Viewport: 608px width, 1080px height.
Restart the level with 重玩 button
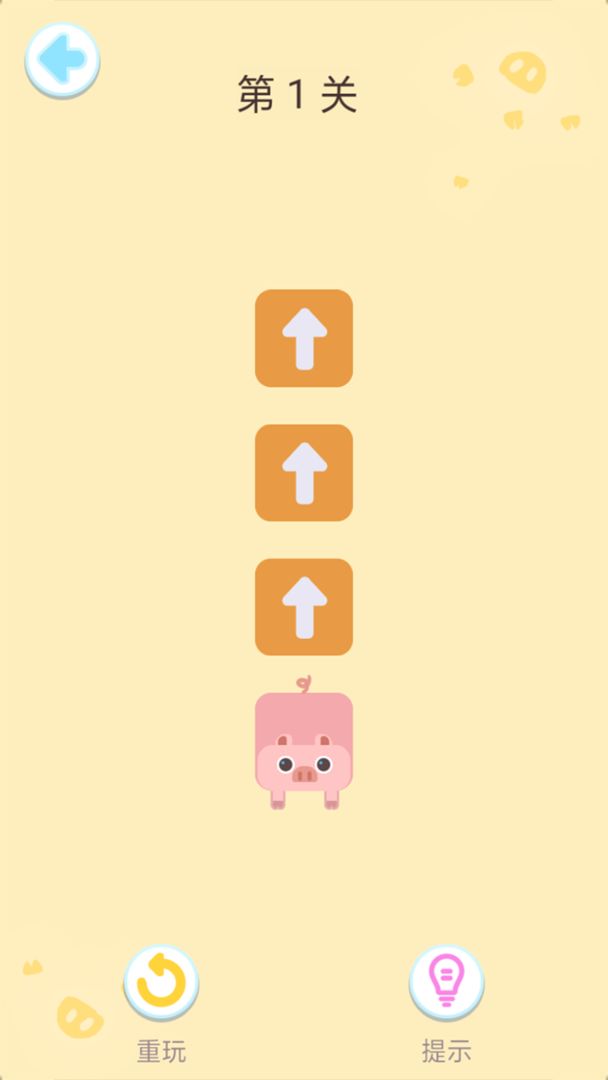pyautogui.click(x=161, y=982)
